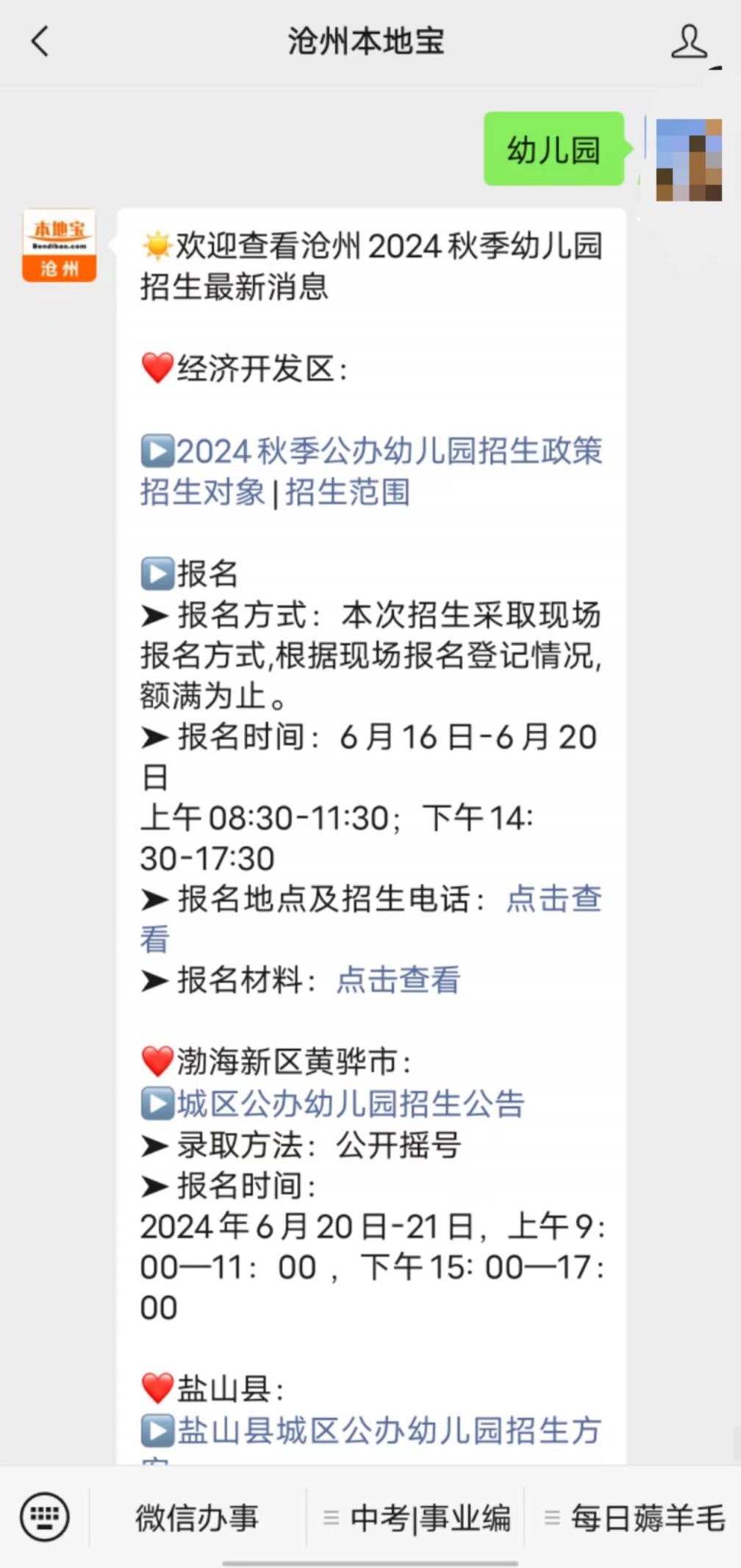This screenshot has height=1568, width=741.
Task: Go back from 沧州本地宝 chat
Action: (x=40, y=41)
